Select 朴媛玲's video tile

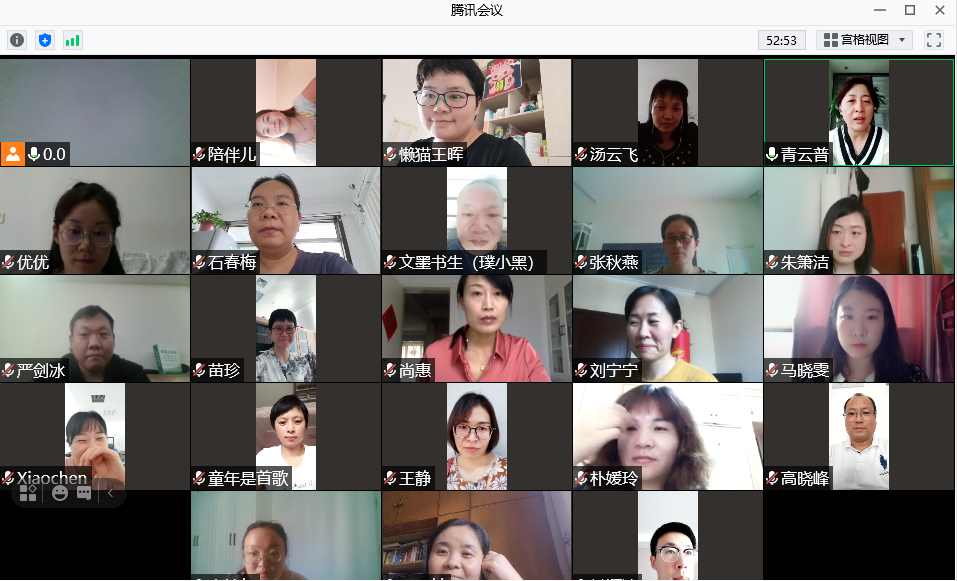point(667,436)
